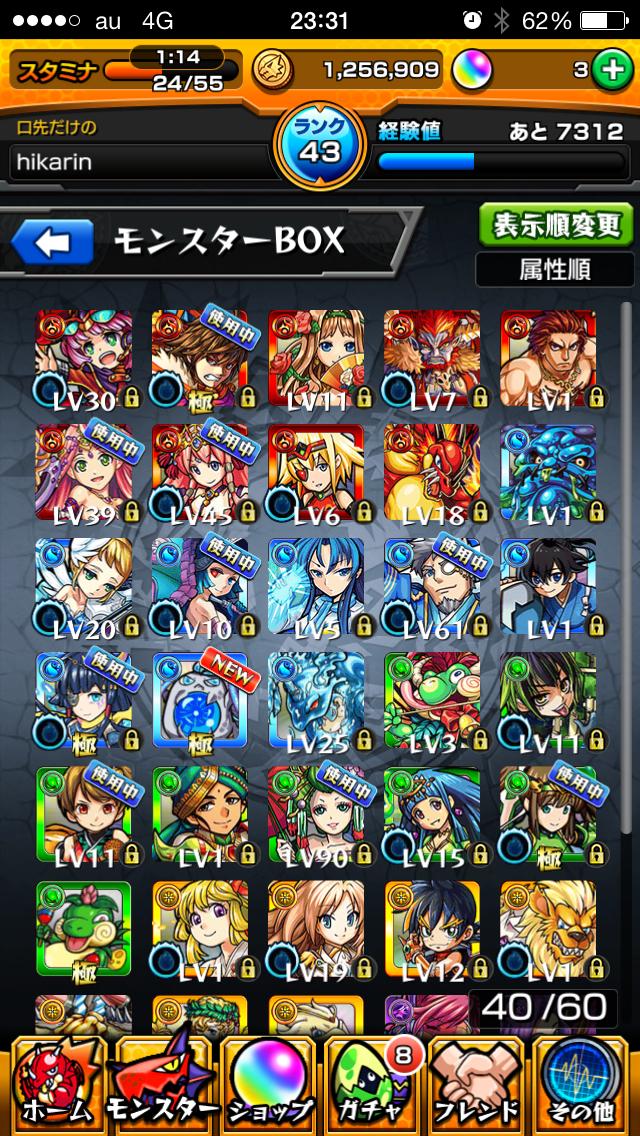Image resolution: width=640 pixels, height=1136 pixels.
Task: Select the LV18 red dragon monster
Action: pyautogui.click(x=432, y=472)
